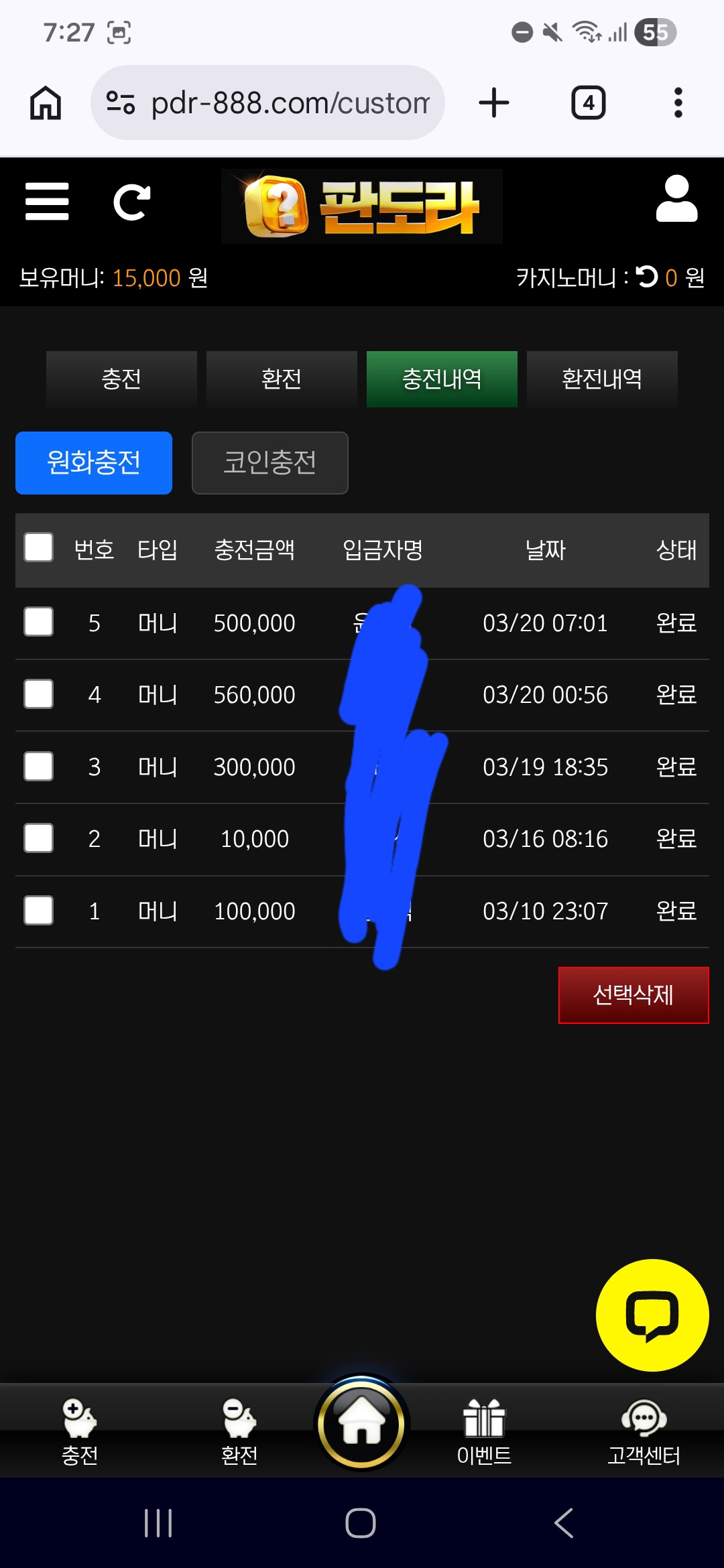
Task: Tap the site refresh icon
Action: 131,202
